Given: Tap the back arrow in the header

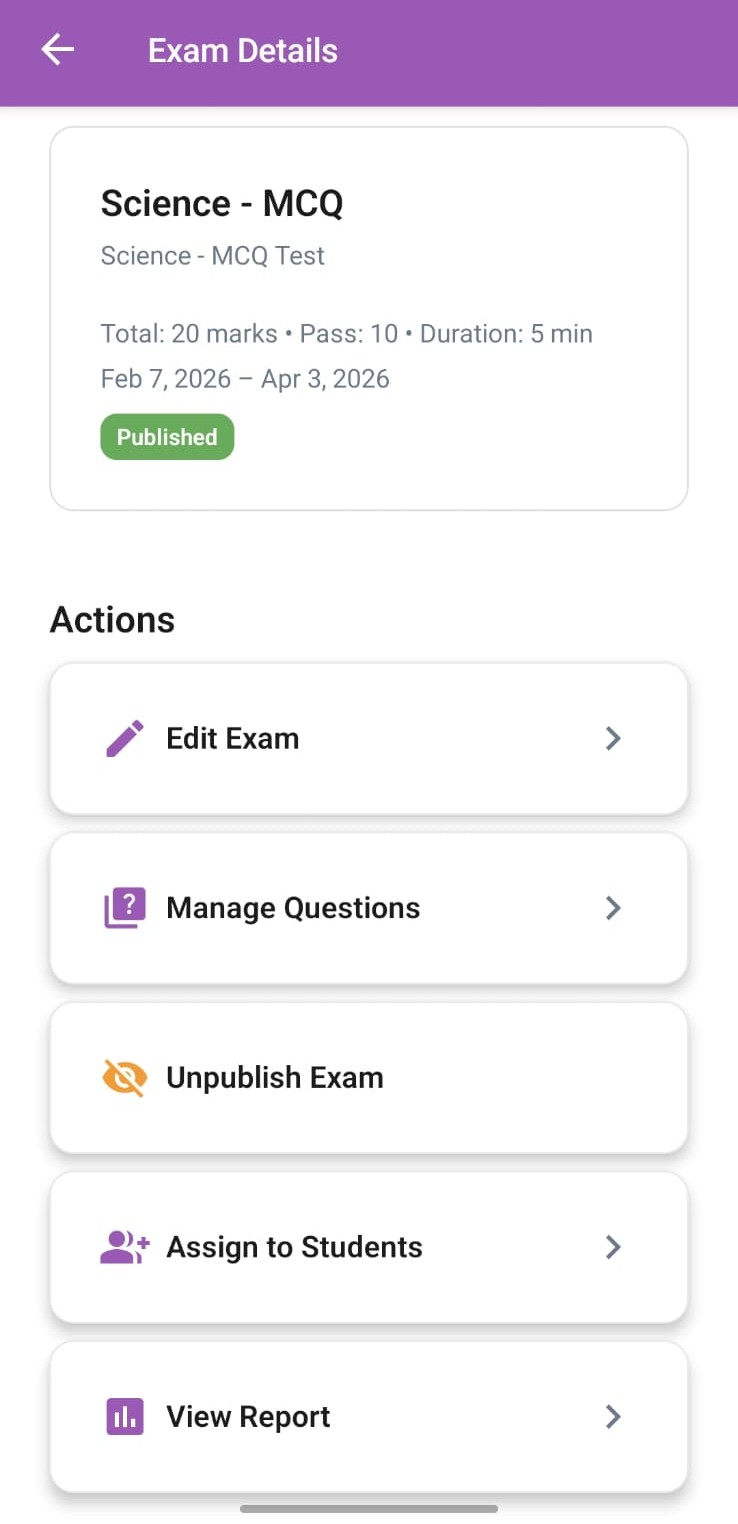Looking at the screenshot, I should click(x=57, y=49).
